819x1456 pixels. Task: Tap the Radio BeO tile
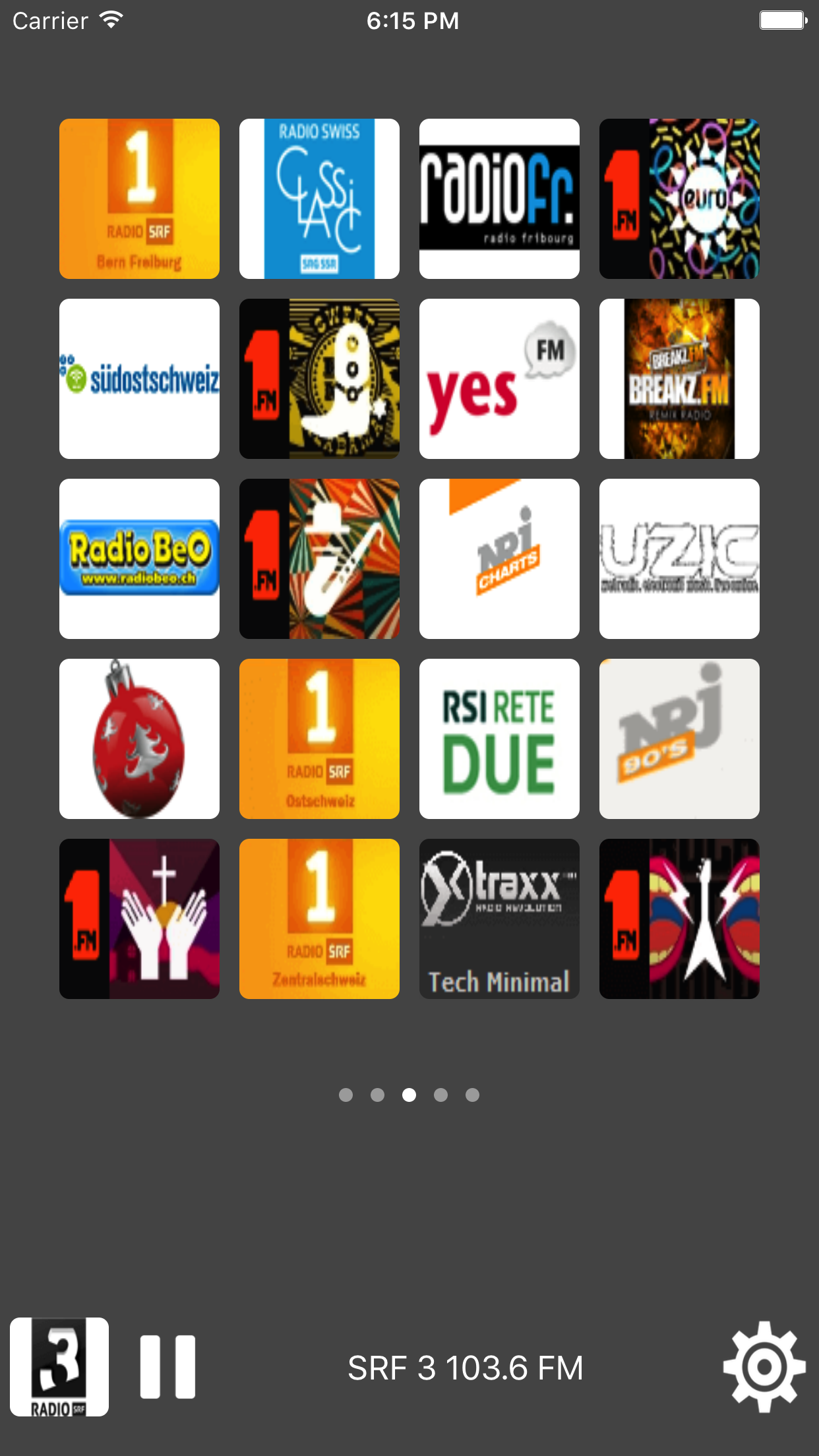[139, 559]
